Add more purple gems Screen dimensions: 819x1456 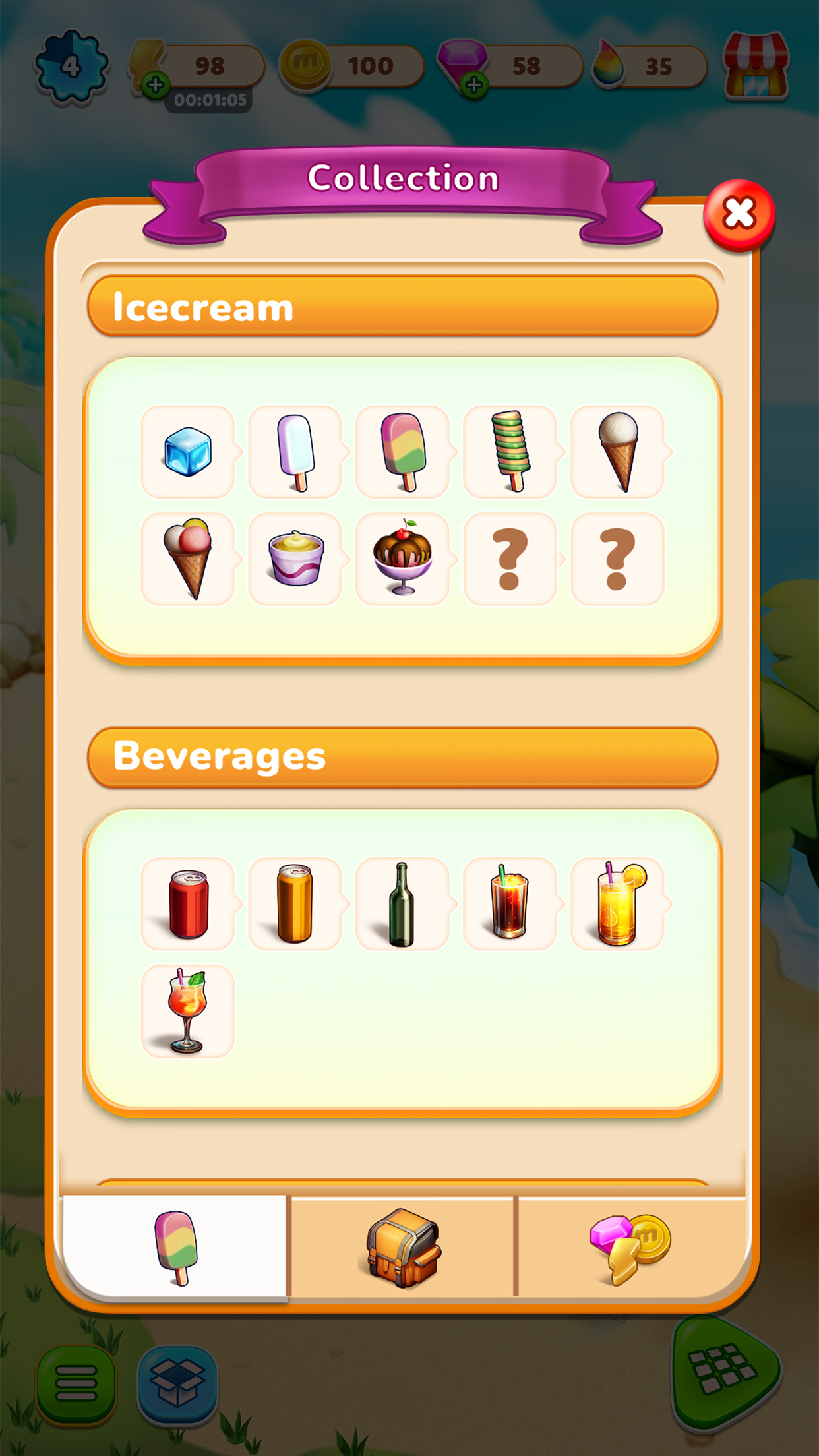point(473,85)
